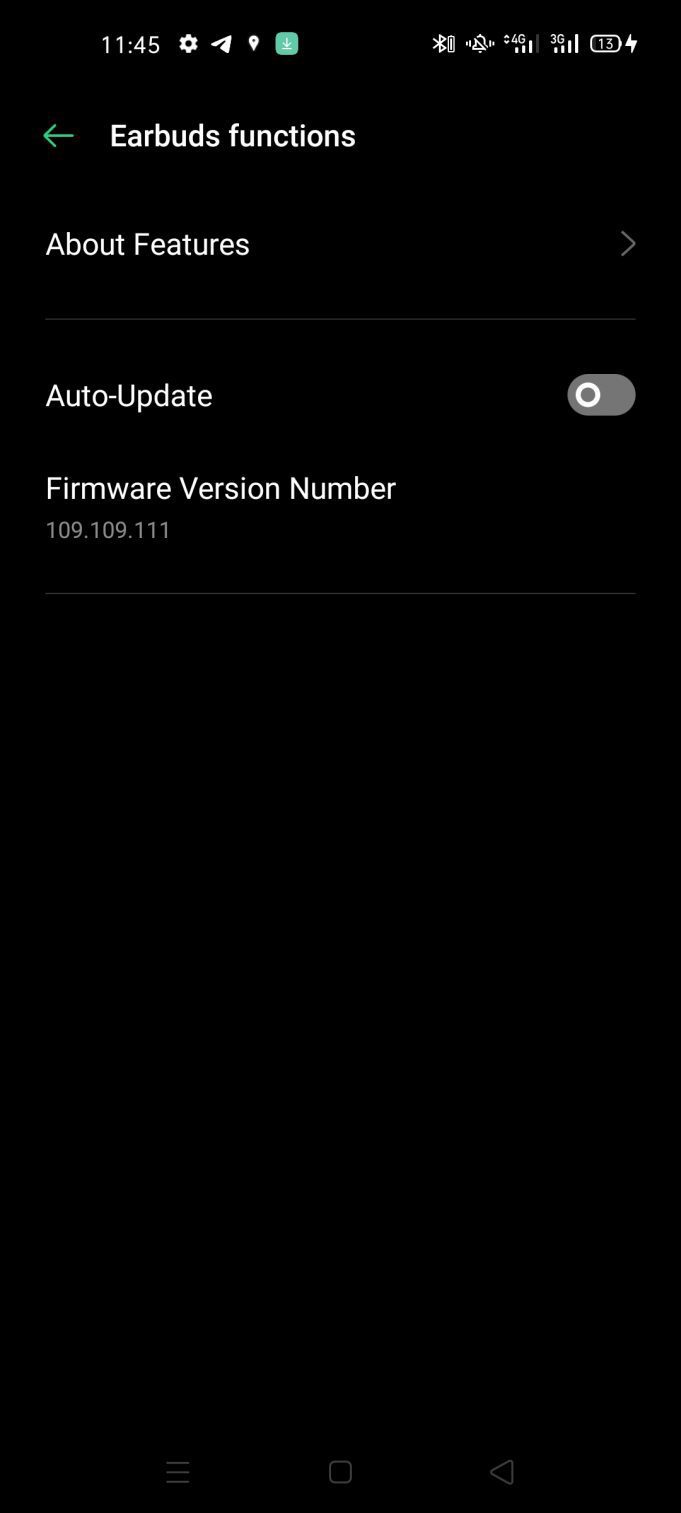
Task: Enable the Auto-Update switch
Action: pyautogui.click(x=600, y=395)
